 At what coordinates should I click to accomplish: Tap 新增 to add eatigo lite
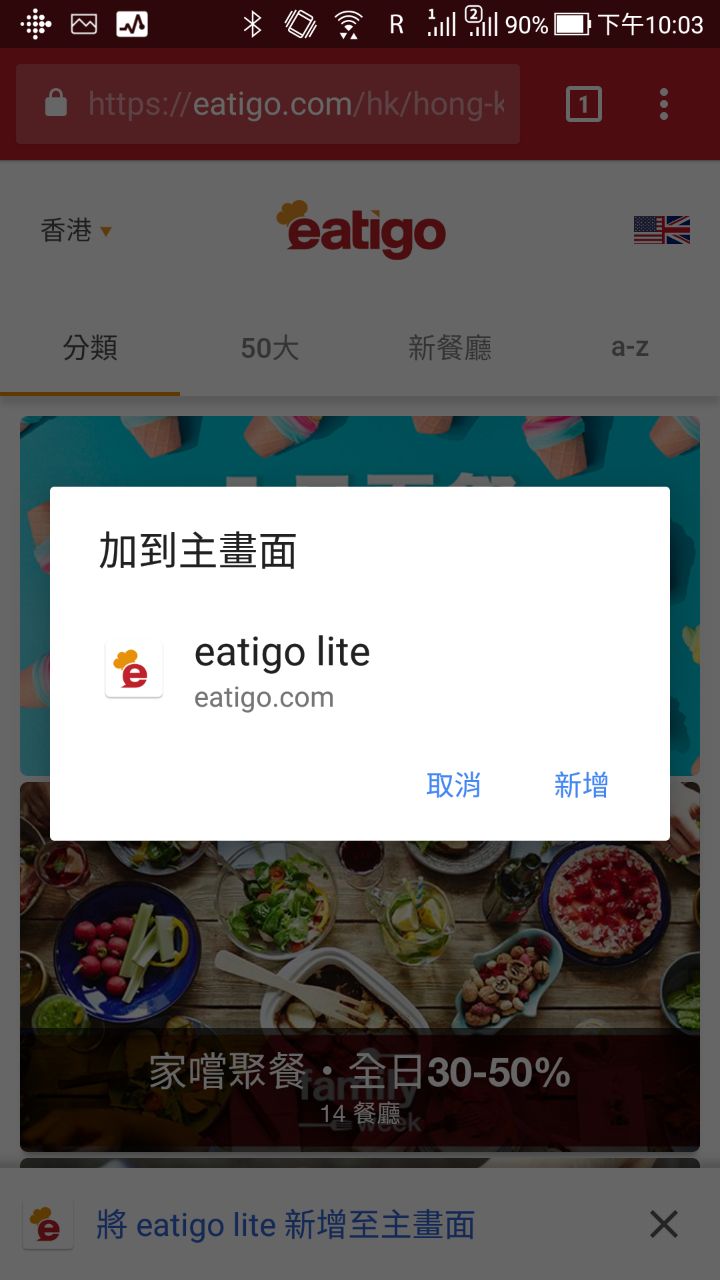pos(581,785)
